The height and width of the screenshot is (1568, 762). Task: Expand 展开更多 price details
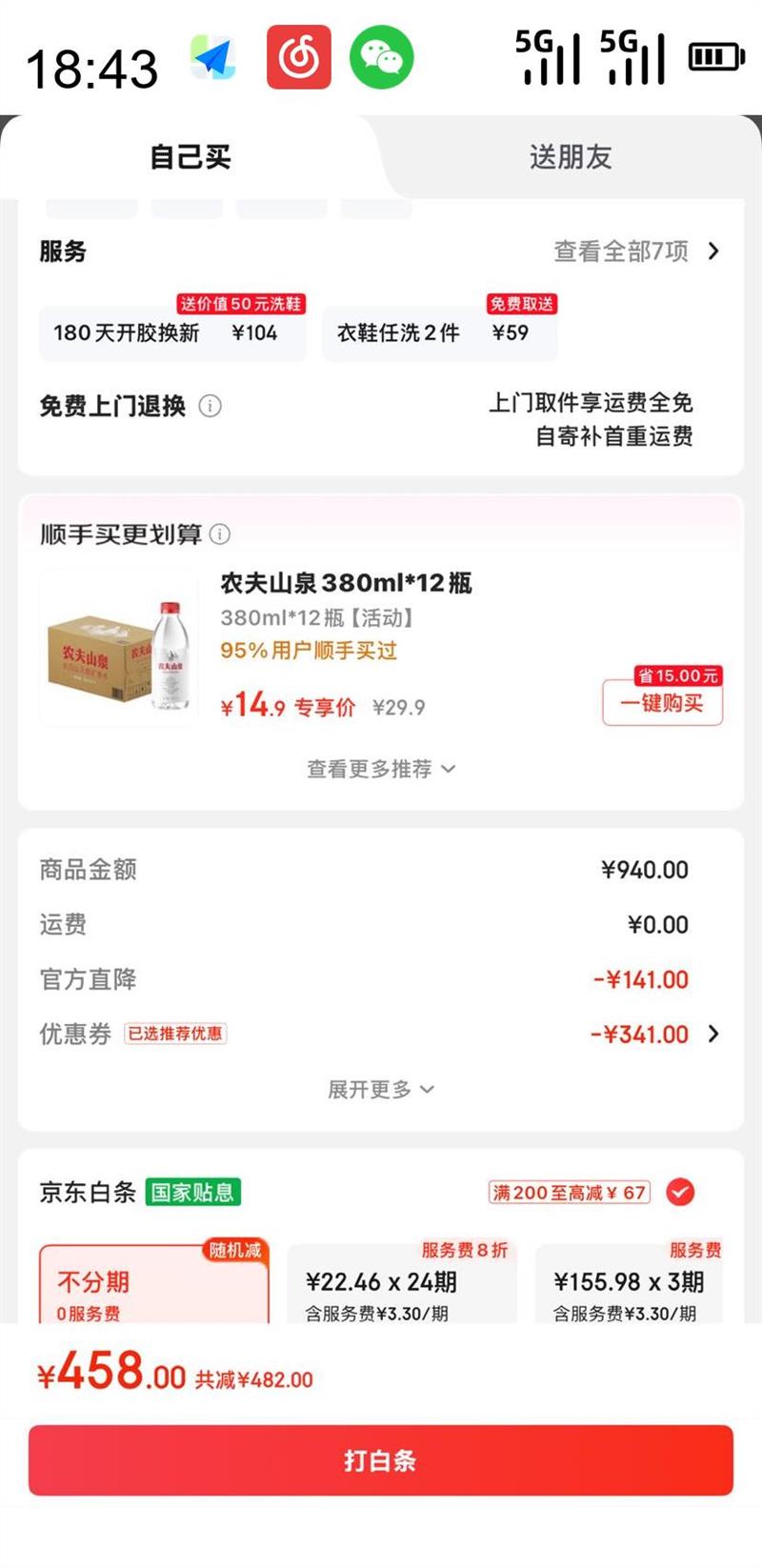pyautogui.click(x=381, y=1089)
